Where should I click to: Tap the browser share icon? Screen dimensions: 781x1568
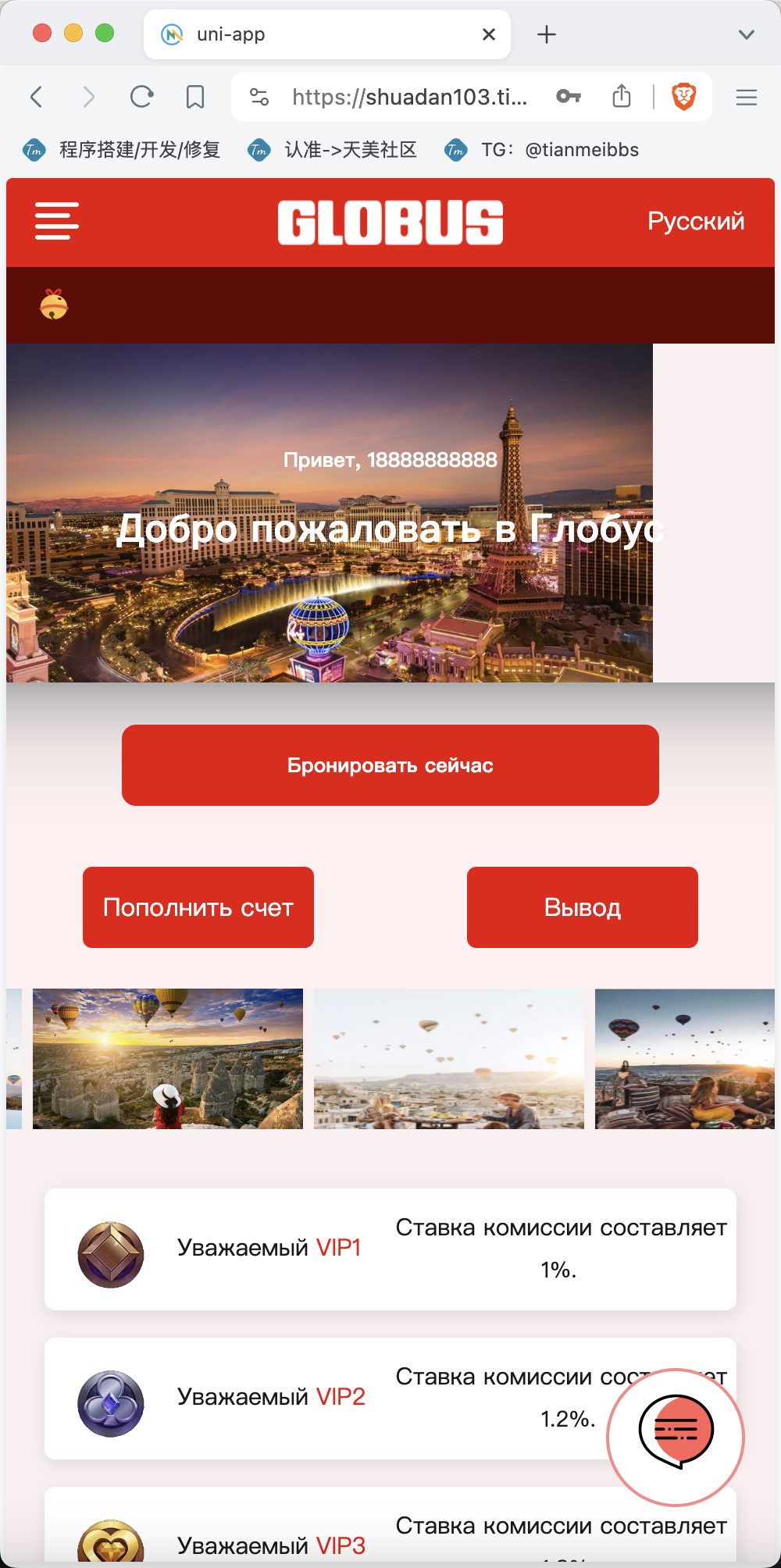click(x=622, y=96)
